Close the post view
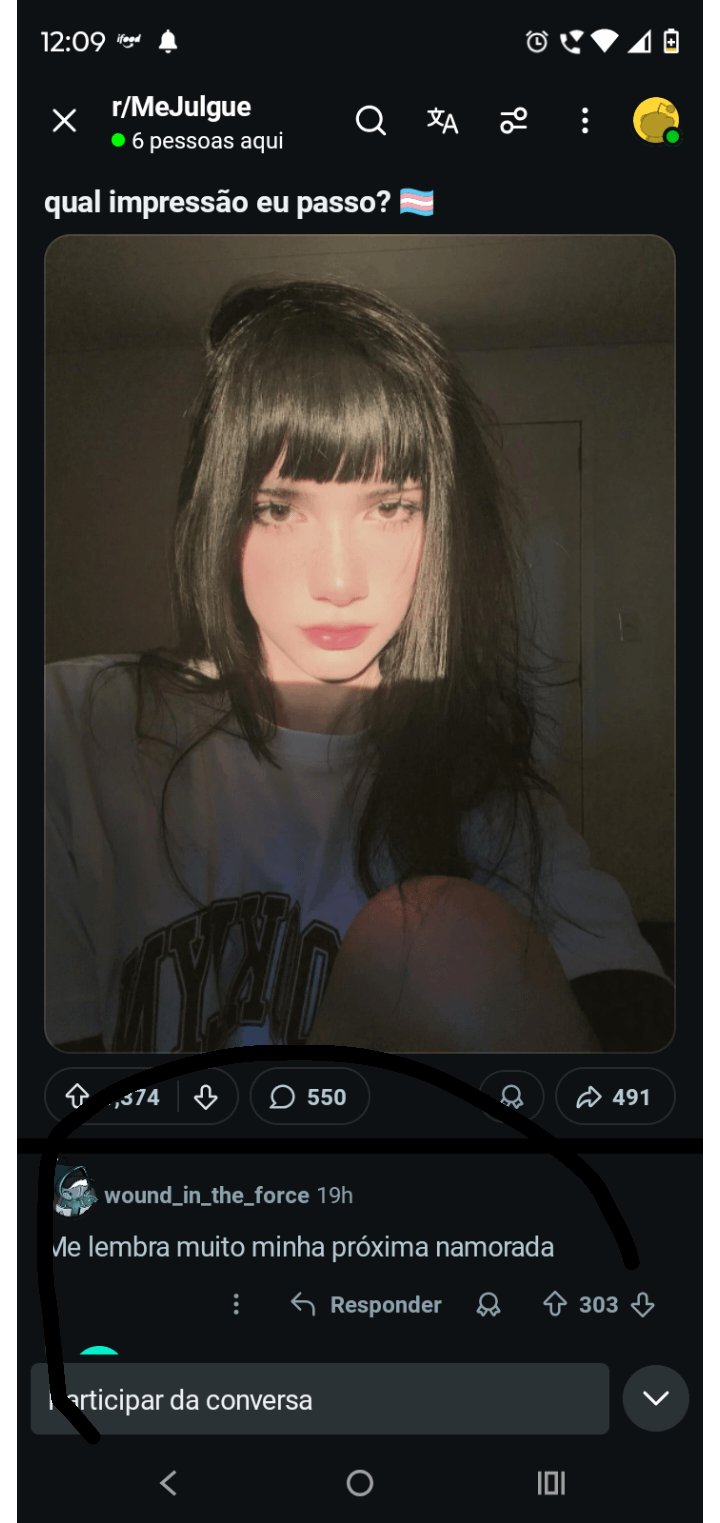The image size is (720, 1523). pyautogui.click(x=64, y=121)
